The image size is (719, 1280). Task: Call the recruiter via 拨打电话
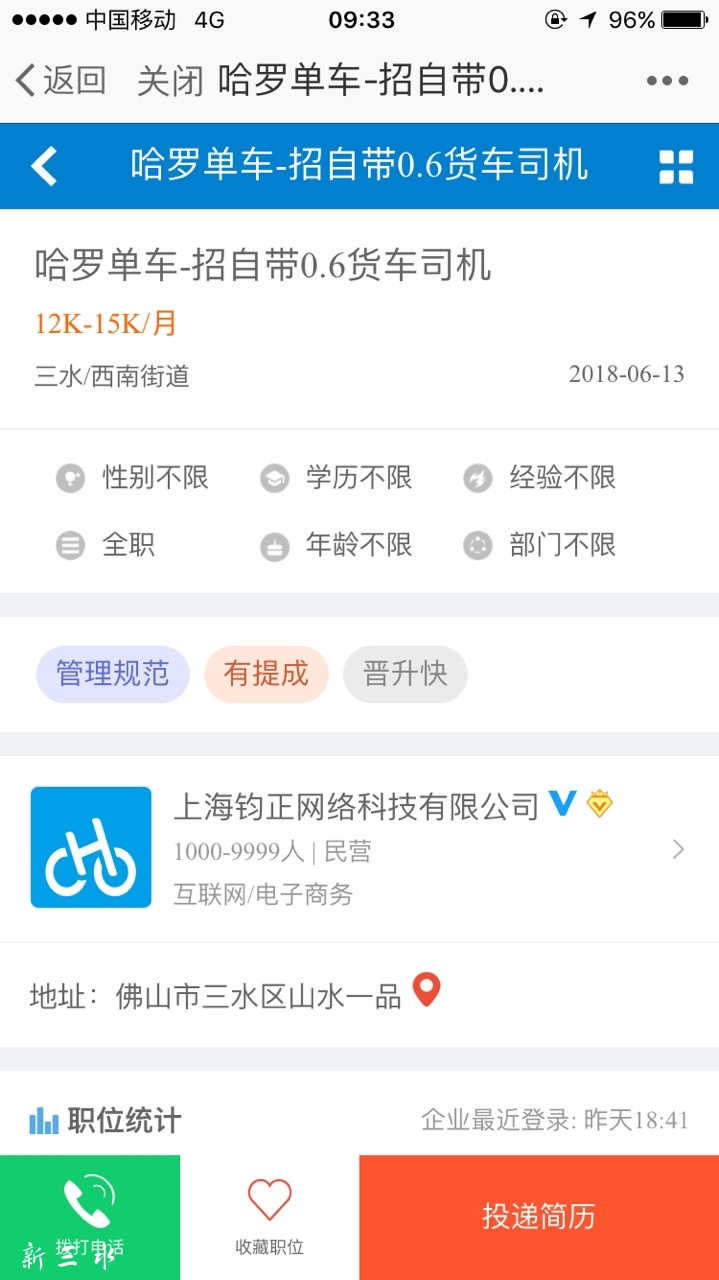coord(90,1217)
